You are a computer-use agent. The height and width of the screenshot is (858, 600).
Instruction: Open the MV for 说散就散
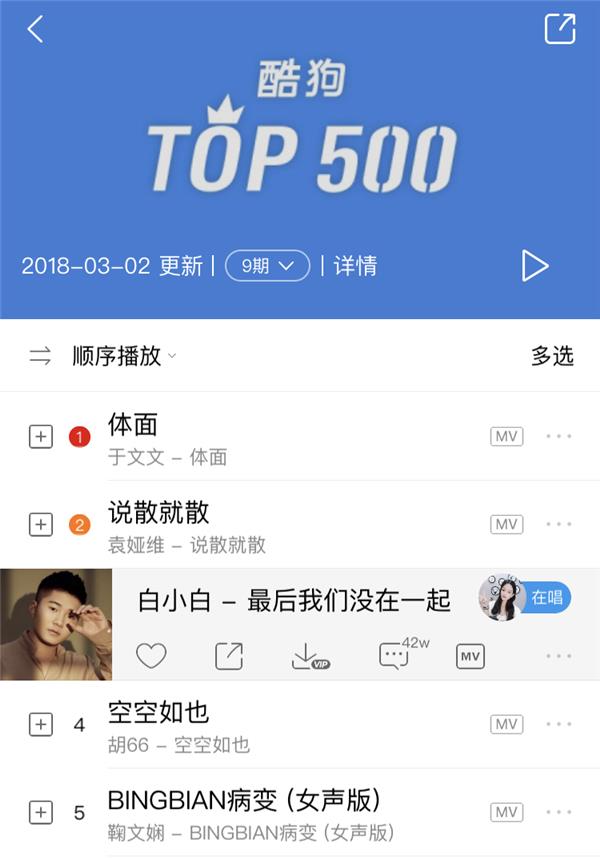(x=506, y=525)
